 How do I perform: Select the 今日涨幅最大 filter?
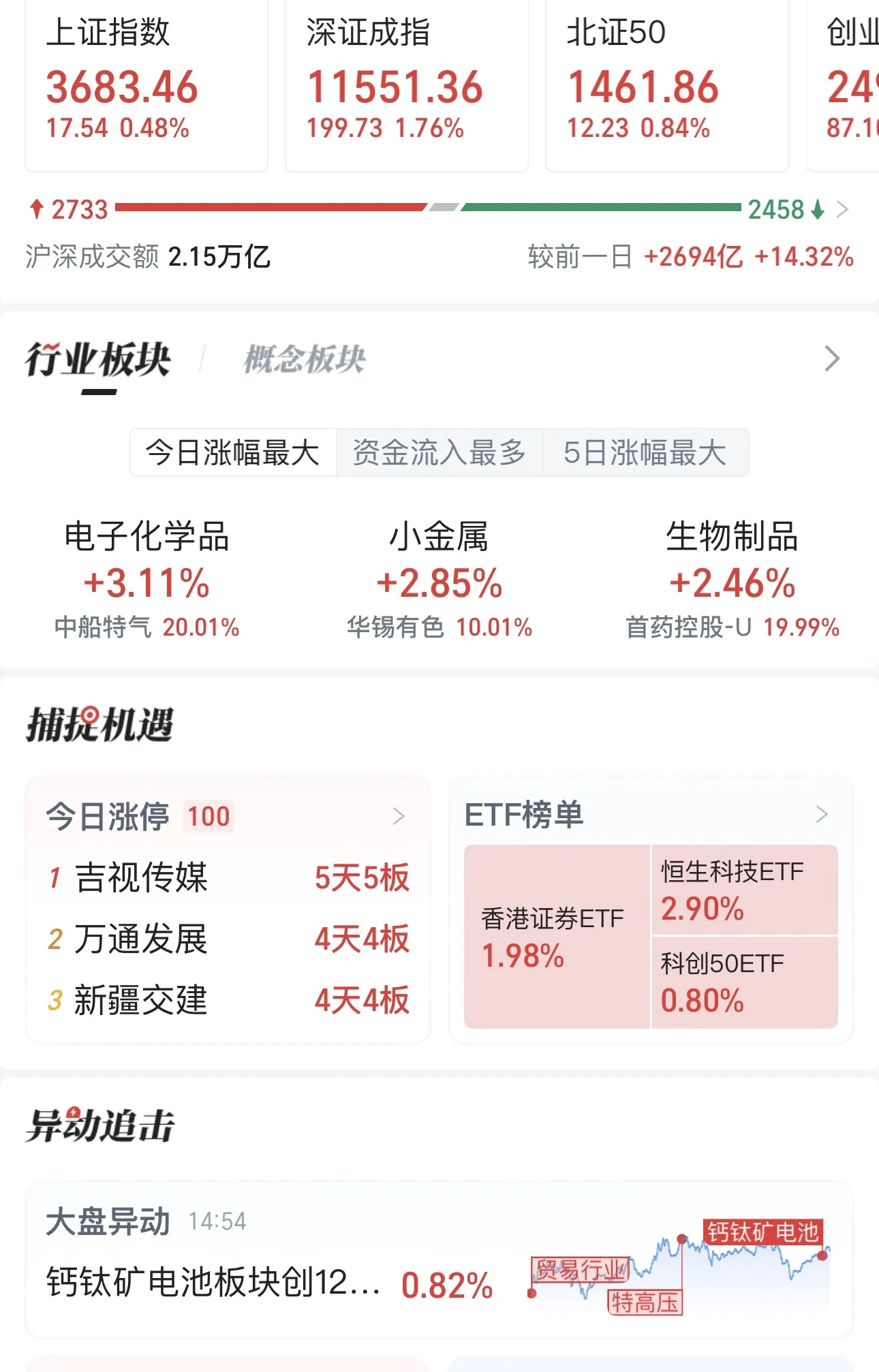(x=233, y=452)
